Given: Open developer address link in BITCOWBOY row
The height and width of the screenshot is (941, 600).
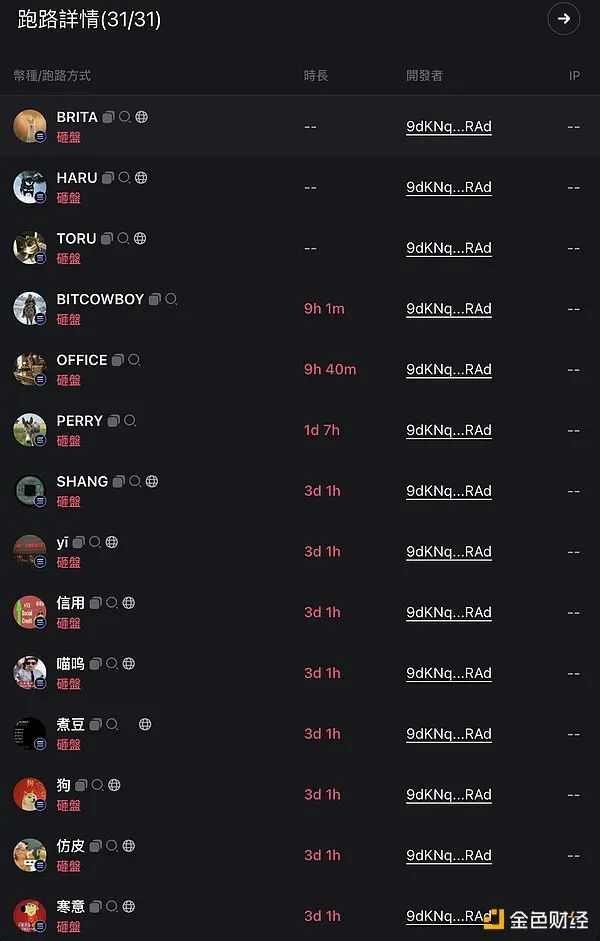Looking at the screenshot, I should (x=448, y=309).
